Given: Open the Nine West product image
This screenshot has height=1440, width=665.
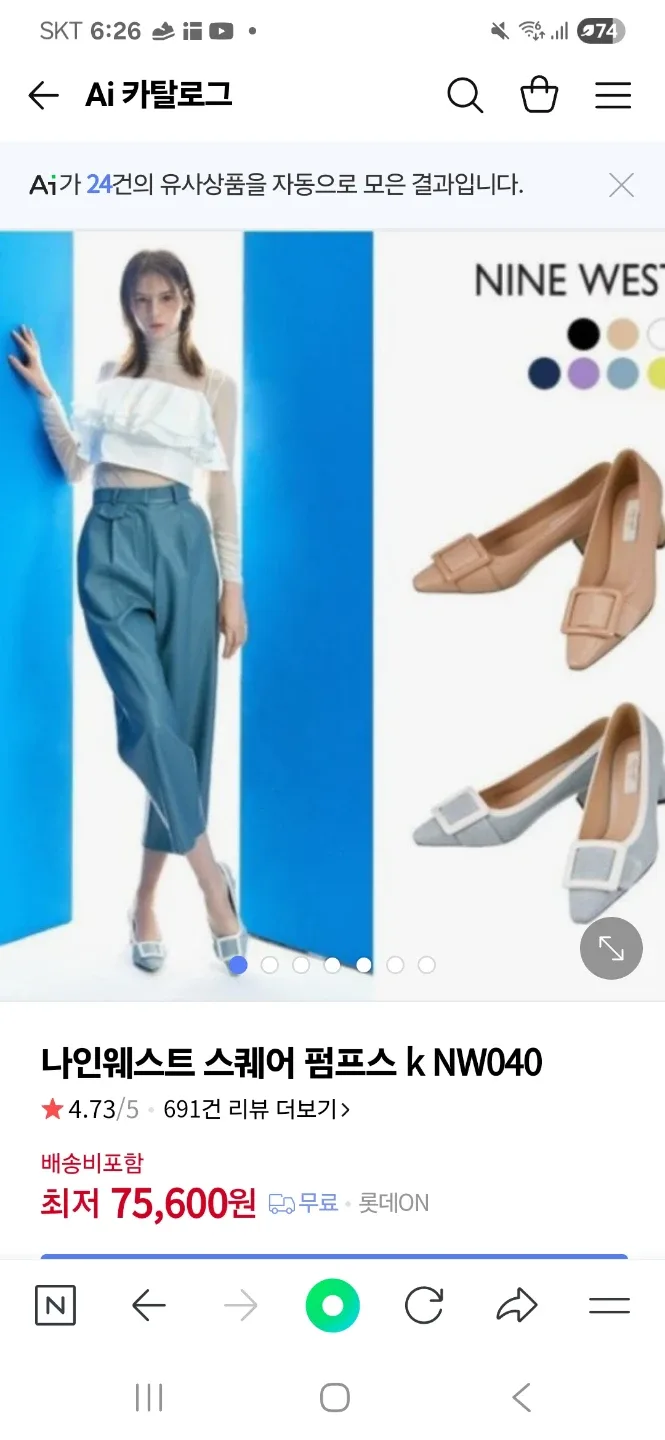Looking at the screenshot, I should pyautogui.click(x=332, y=600).
